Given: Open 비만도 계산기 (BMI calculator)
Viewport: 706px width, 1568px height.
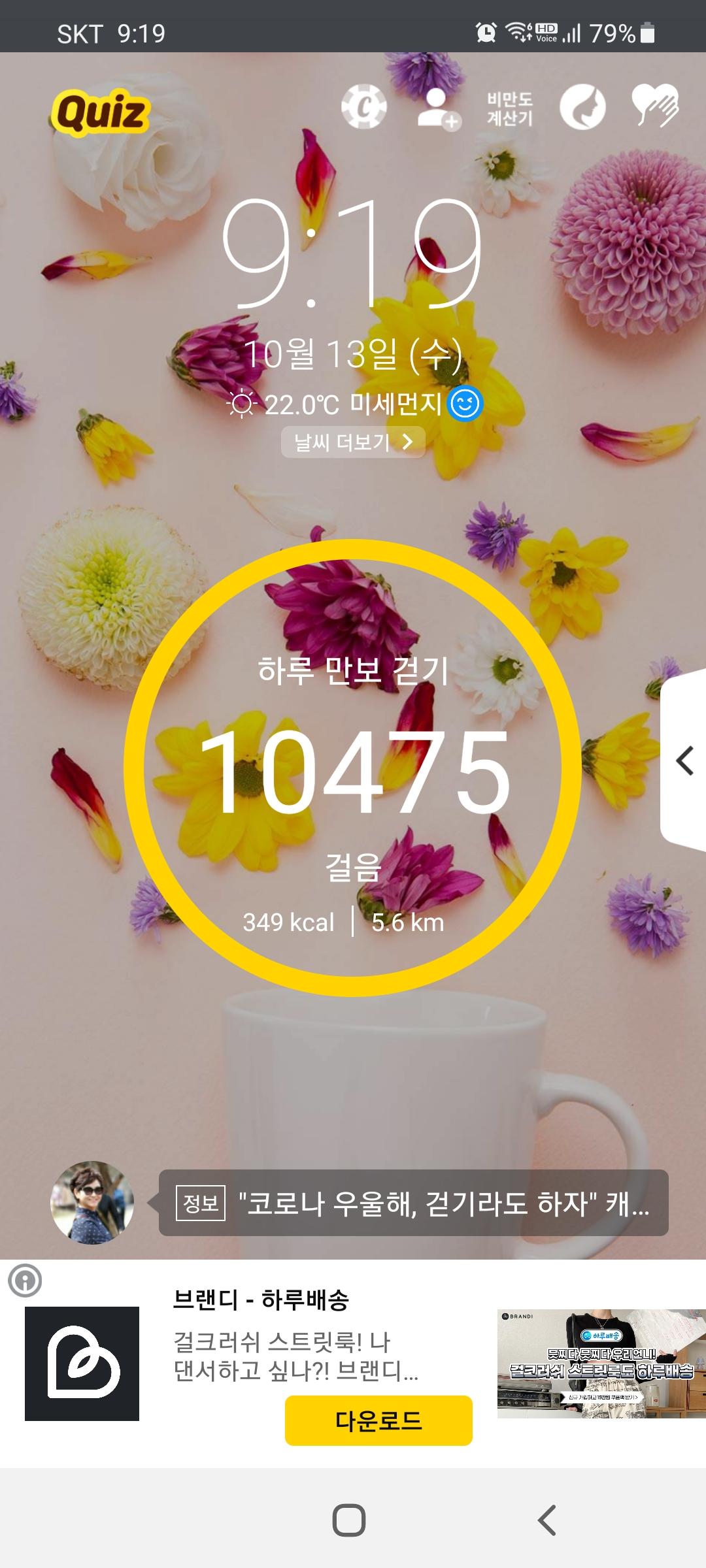Looking at the screenshot, I should [510, 108].
